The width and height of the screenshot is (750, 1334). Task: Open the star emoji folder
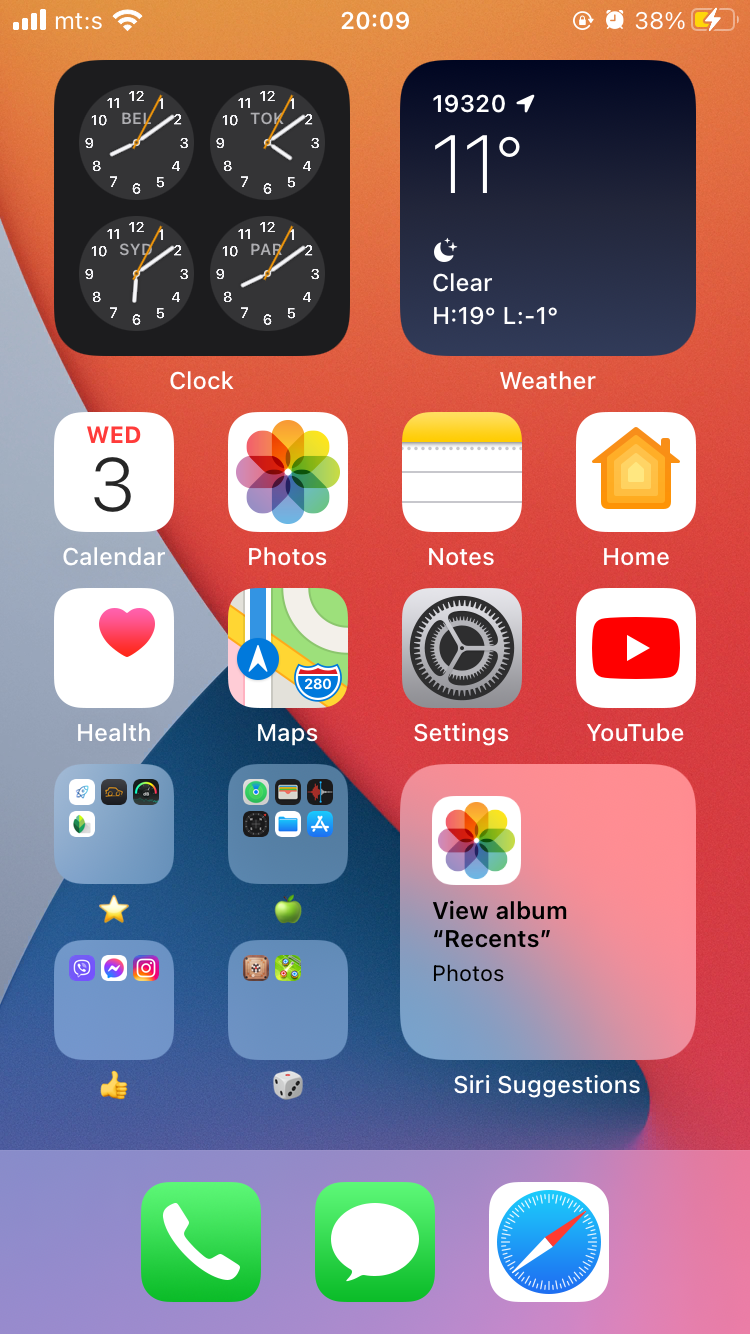point(114,824)
